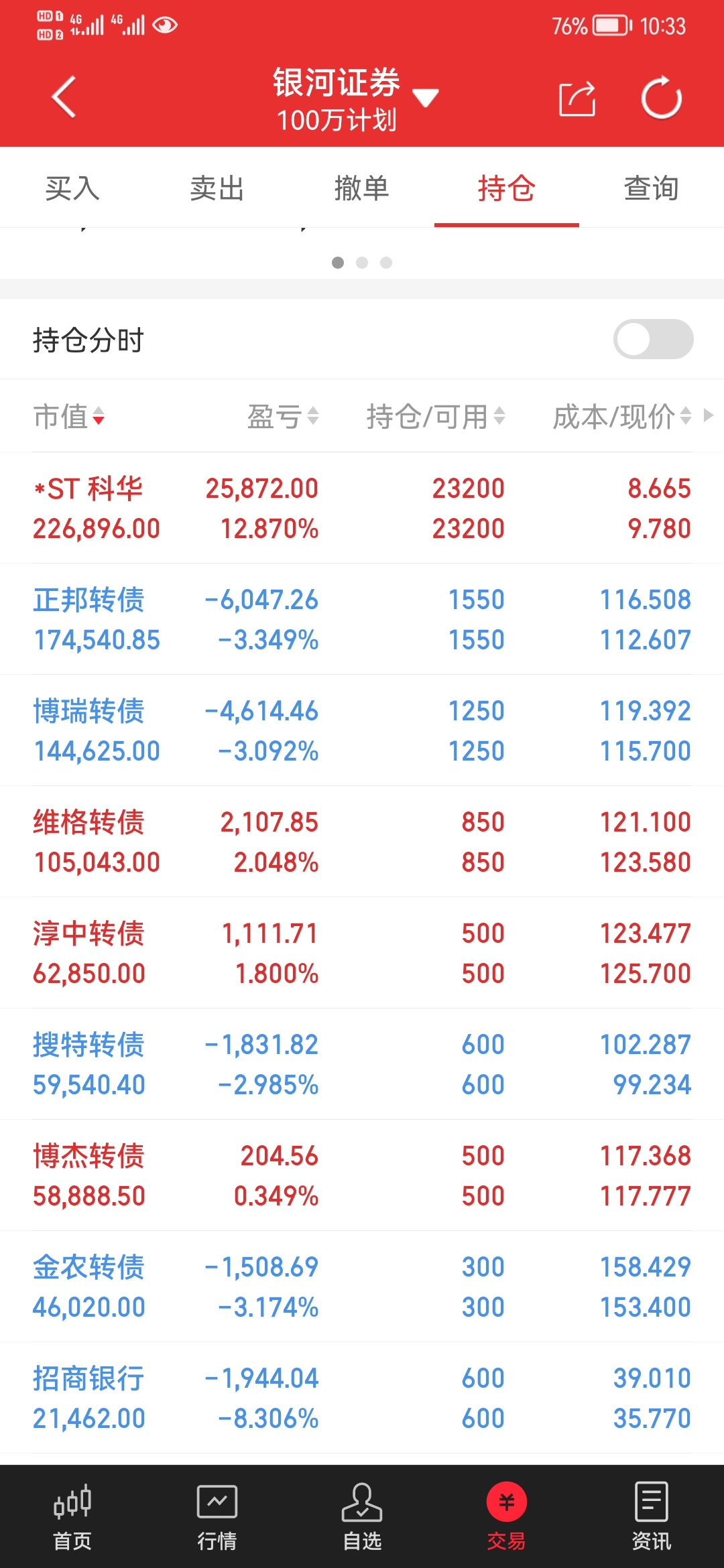
Task: Switch to the 卖出 tab
Action: (x=217, y=188)
